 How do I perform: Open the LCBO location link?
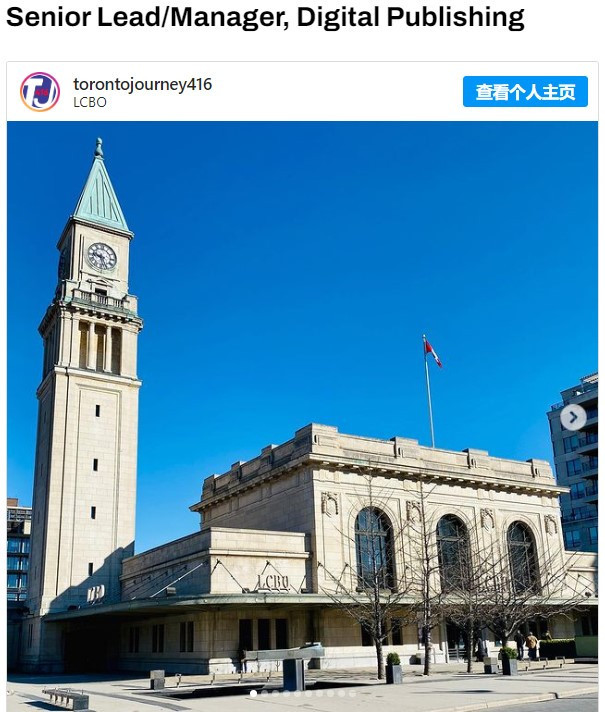click(x=89, y=103)
